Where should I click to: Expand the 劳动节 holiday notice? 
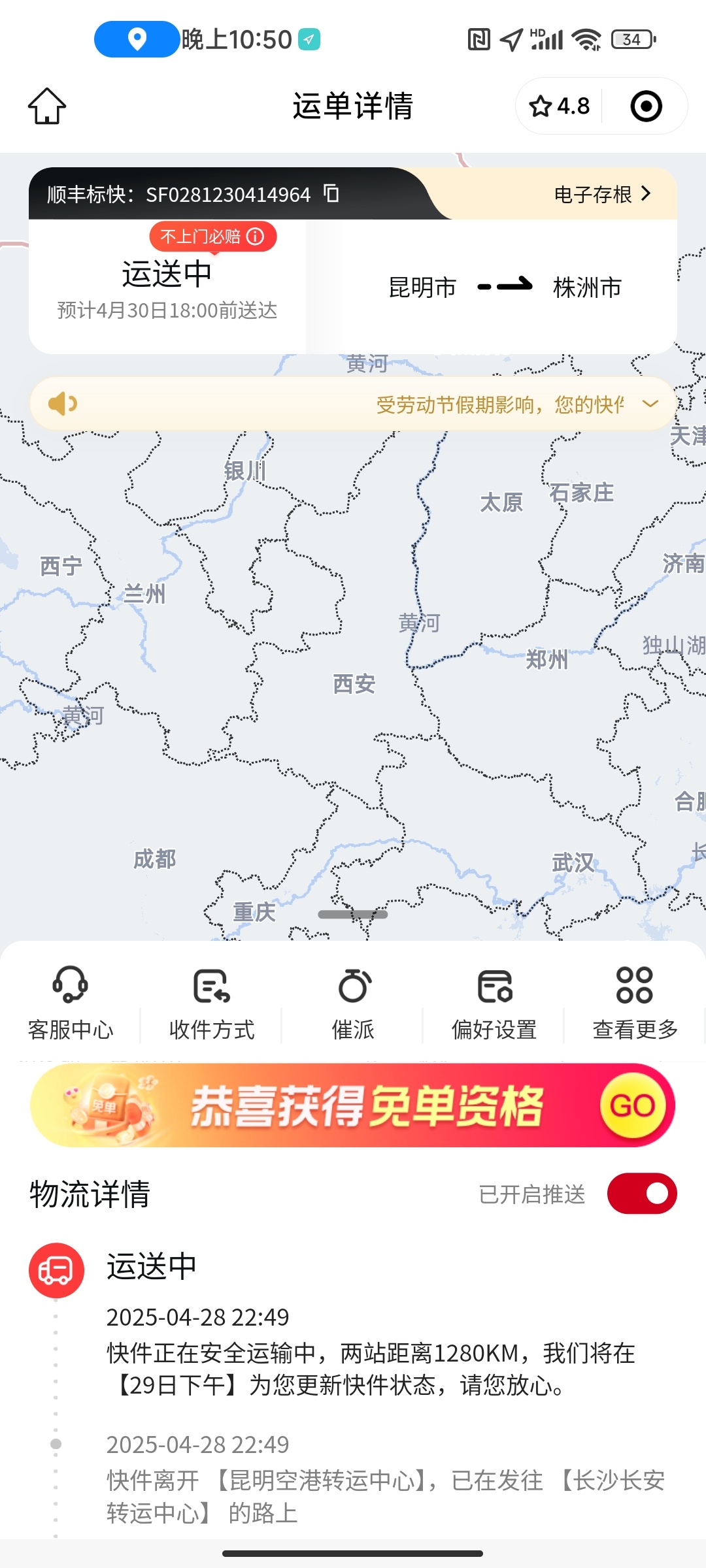tap(650, 404)
